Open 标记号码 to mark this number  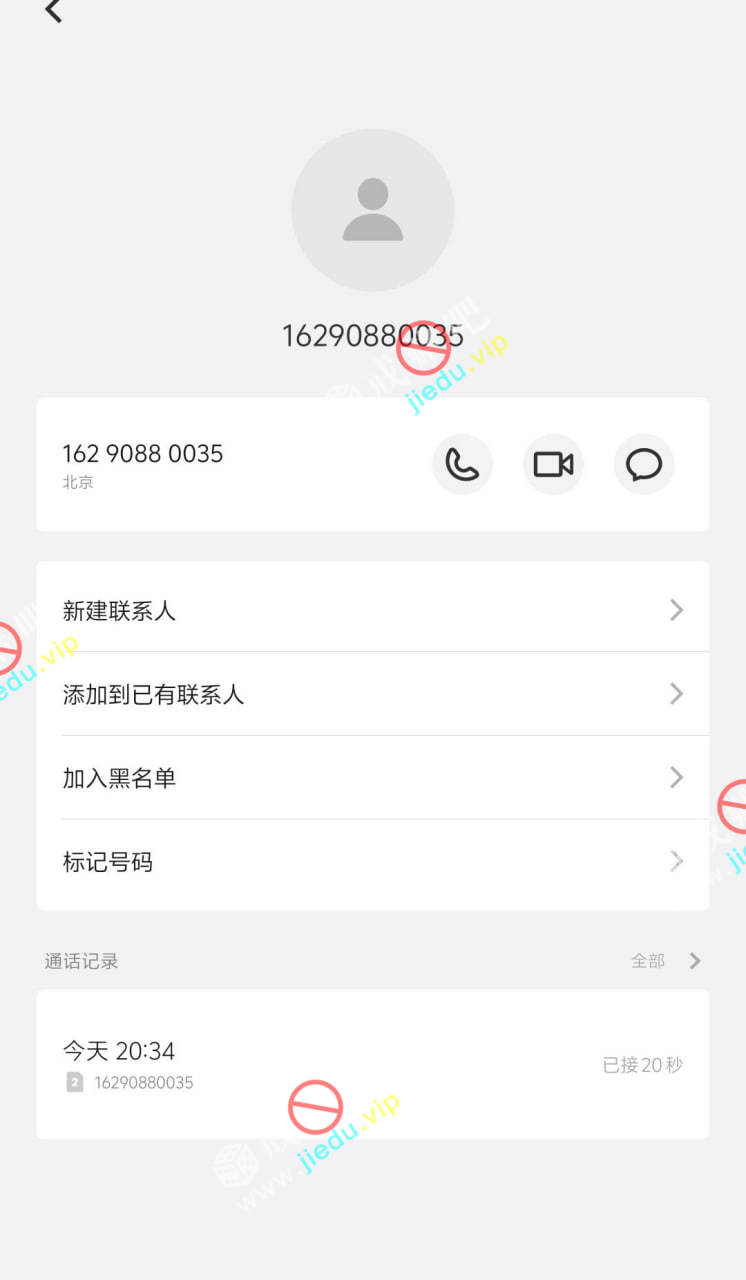[372, 862]
